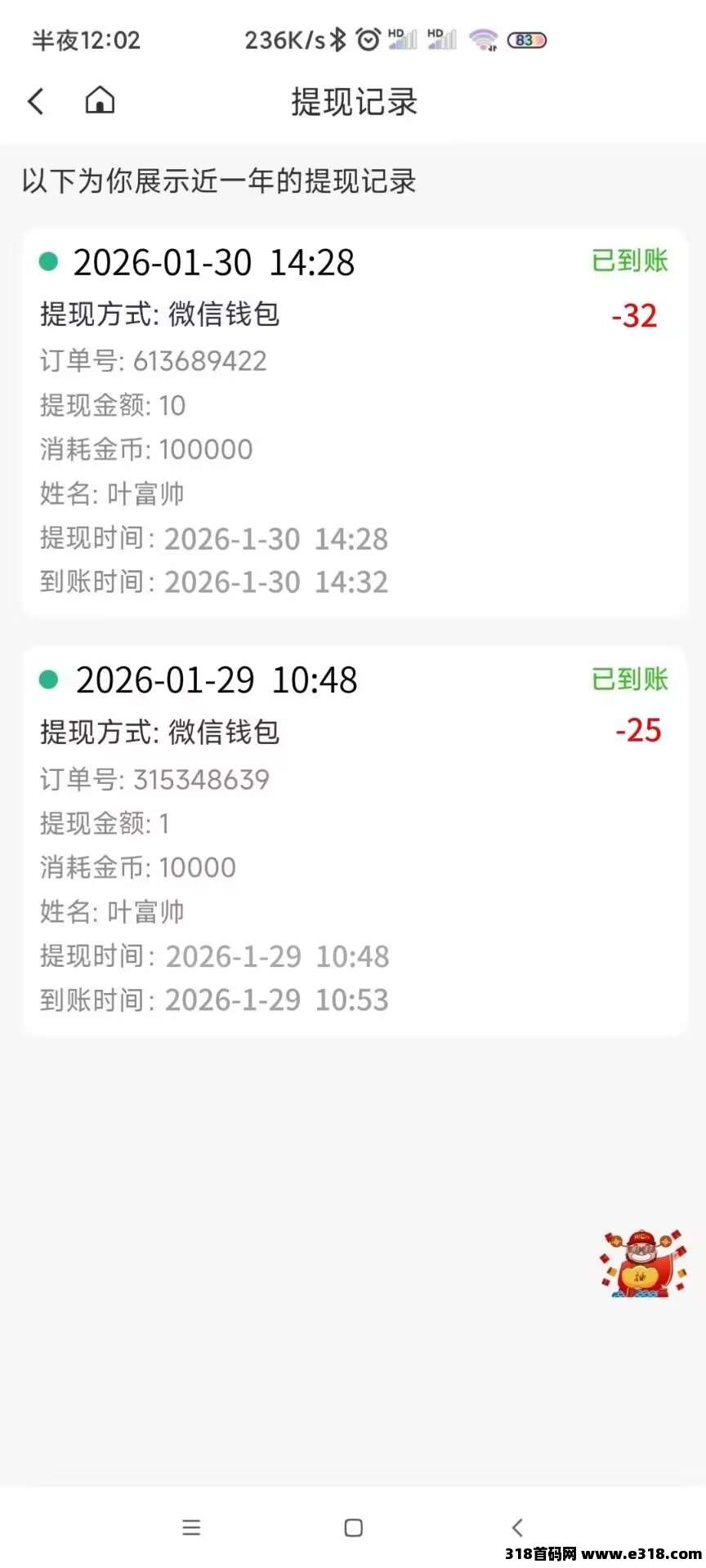Tap the back arrow in the bottom navigation
This screenshot has height=1568, width=706.
518,1526
